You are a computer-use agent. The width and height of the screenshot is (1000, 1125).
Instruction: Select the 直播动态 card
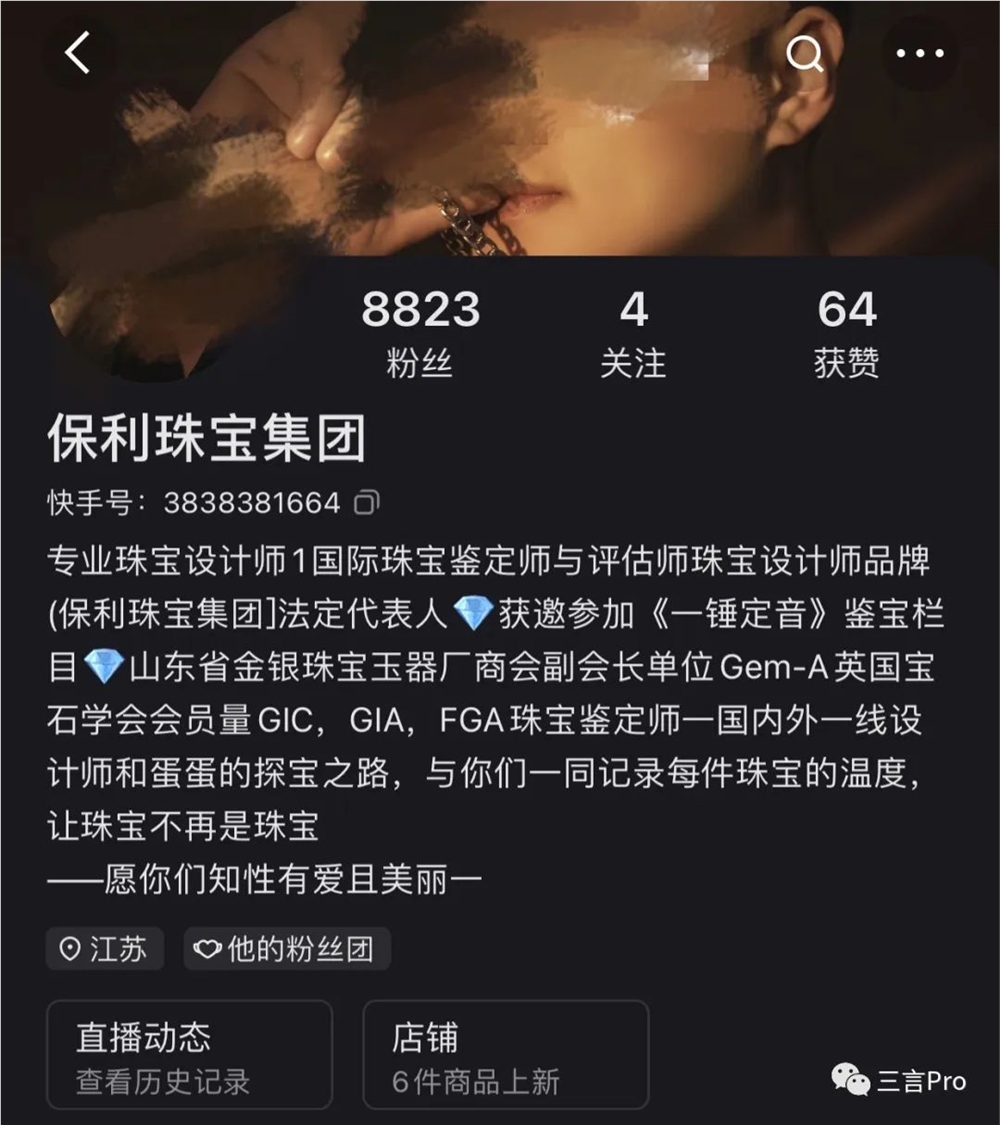tap(188, 1053)
